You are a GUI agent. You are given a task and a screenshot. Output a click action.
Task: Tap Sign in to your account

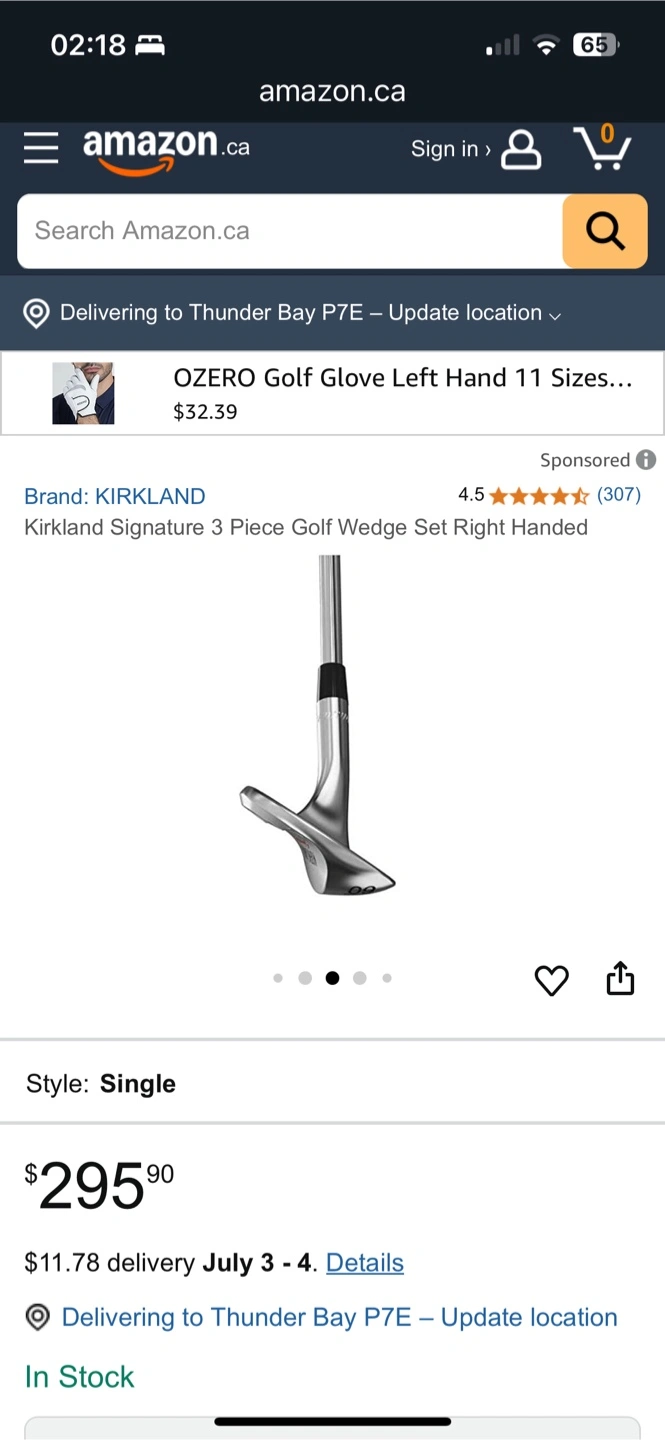[475, 149]
